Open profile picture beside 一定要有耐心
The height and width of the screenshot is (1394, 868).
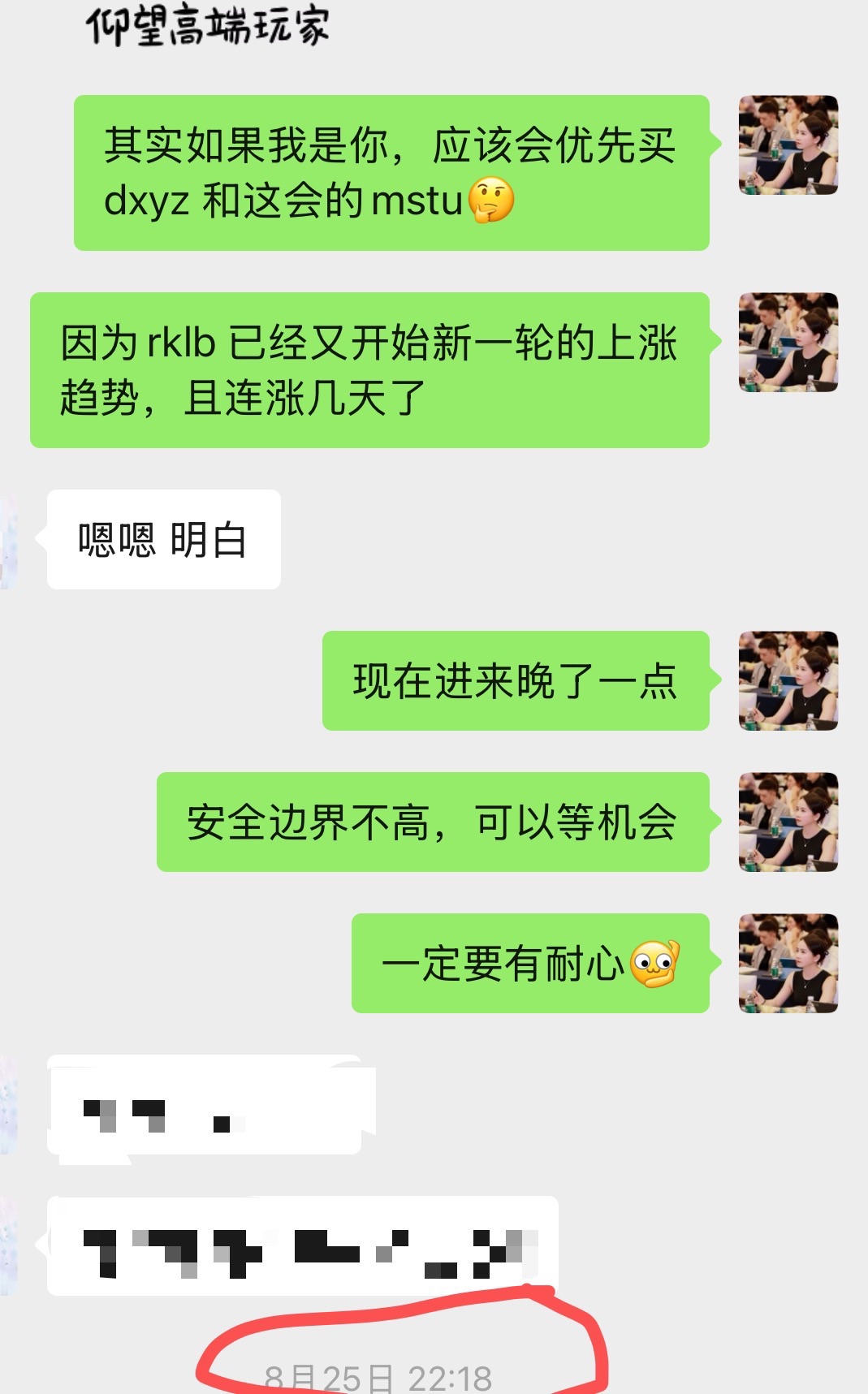click(x=788, y=963)
